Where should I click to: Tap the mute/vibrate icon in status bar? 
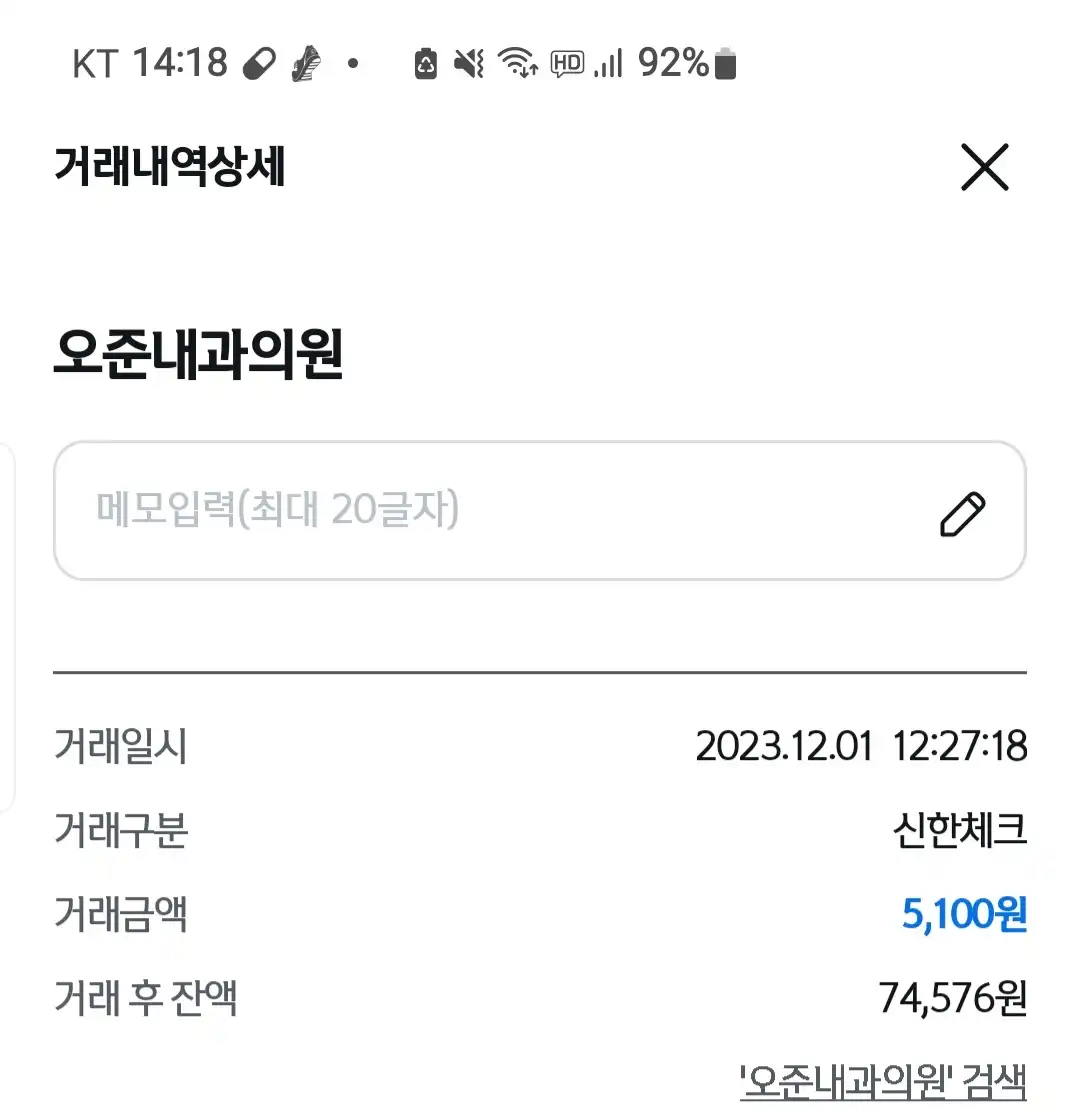(469, 63)
